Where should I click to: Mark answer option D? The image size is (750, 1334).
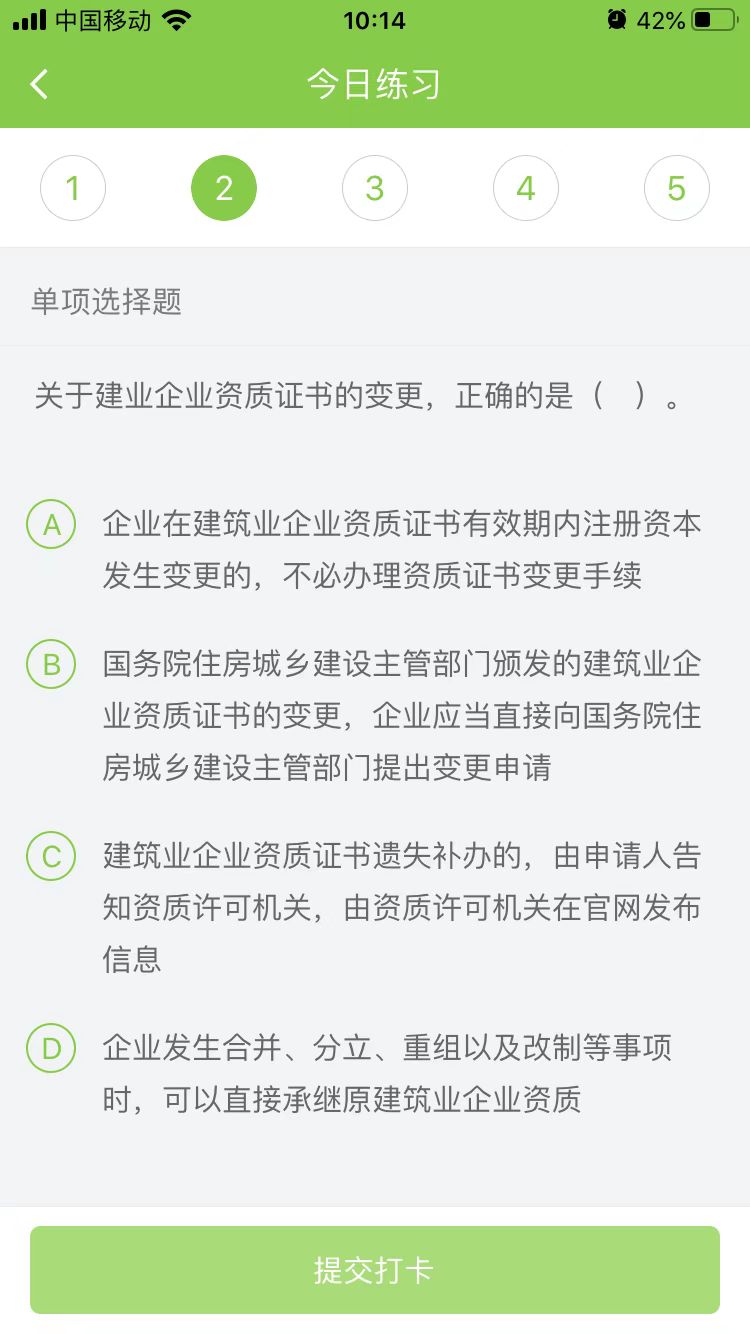tap(51, 1048)
